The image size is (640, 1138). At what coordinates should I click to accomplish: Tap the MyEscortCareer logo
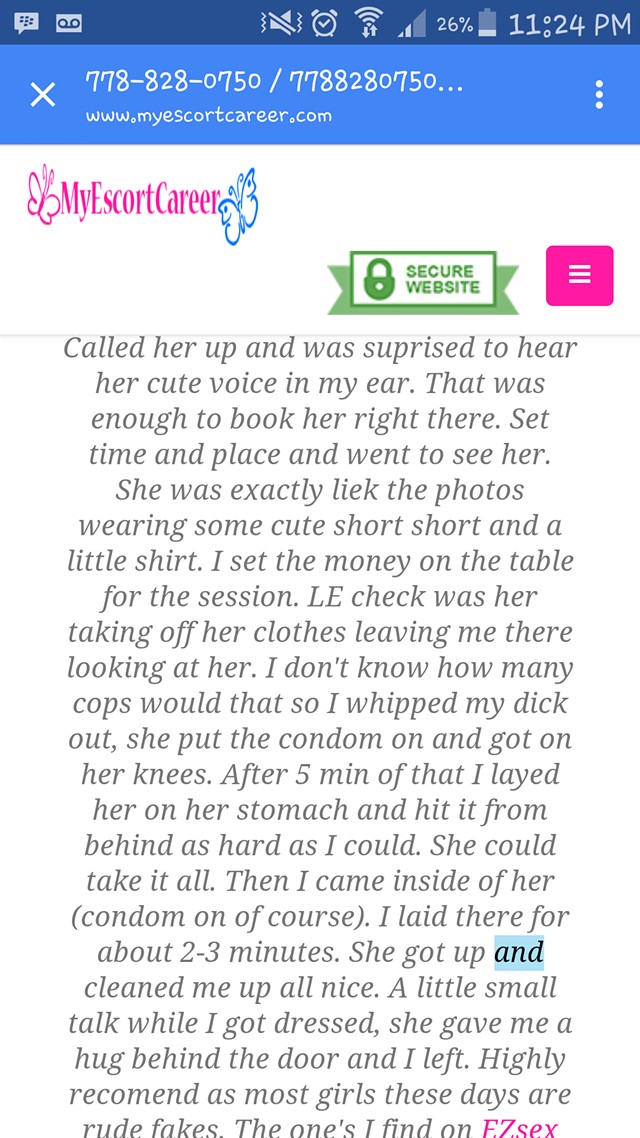click(142, 203)
